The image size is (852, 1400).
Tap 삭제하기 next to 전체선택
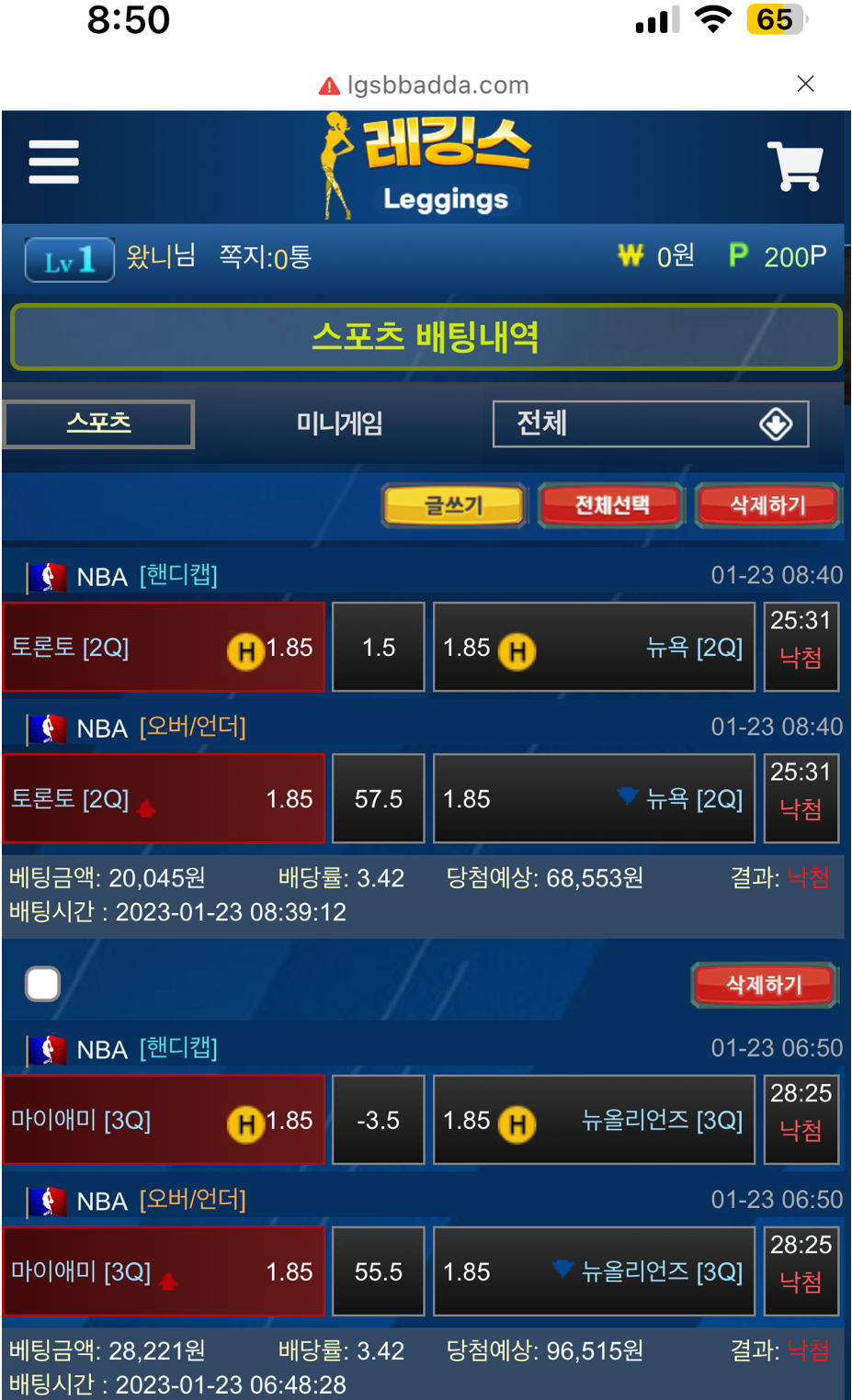pyautogui.click(x=767, y=505)
